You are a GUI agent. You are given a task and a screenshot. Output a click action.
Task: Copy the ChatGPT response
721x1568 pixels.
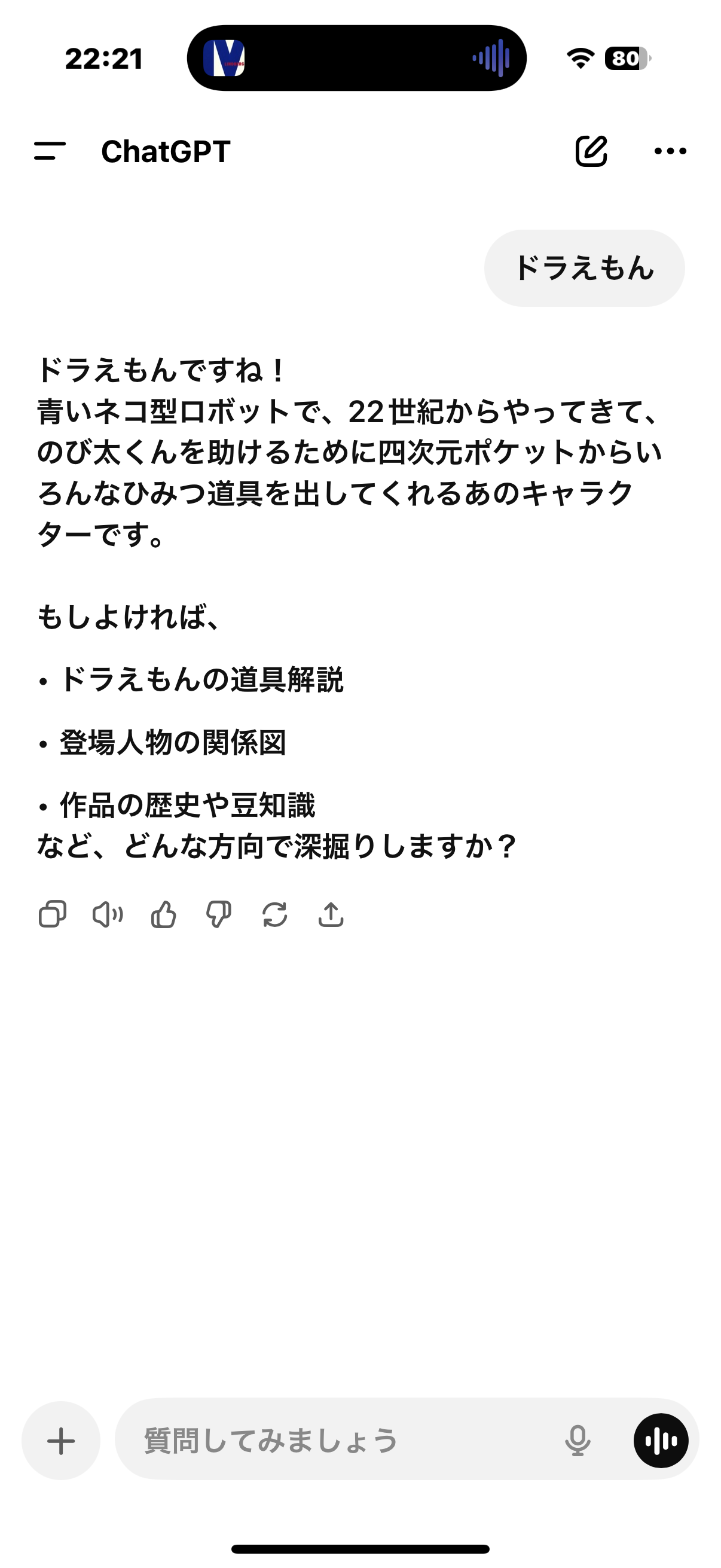pyautogui.click(x=53, y=914)
